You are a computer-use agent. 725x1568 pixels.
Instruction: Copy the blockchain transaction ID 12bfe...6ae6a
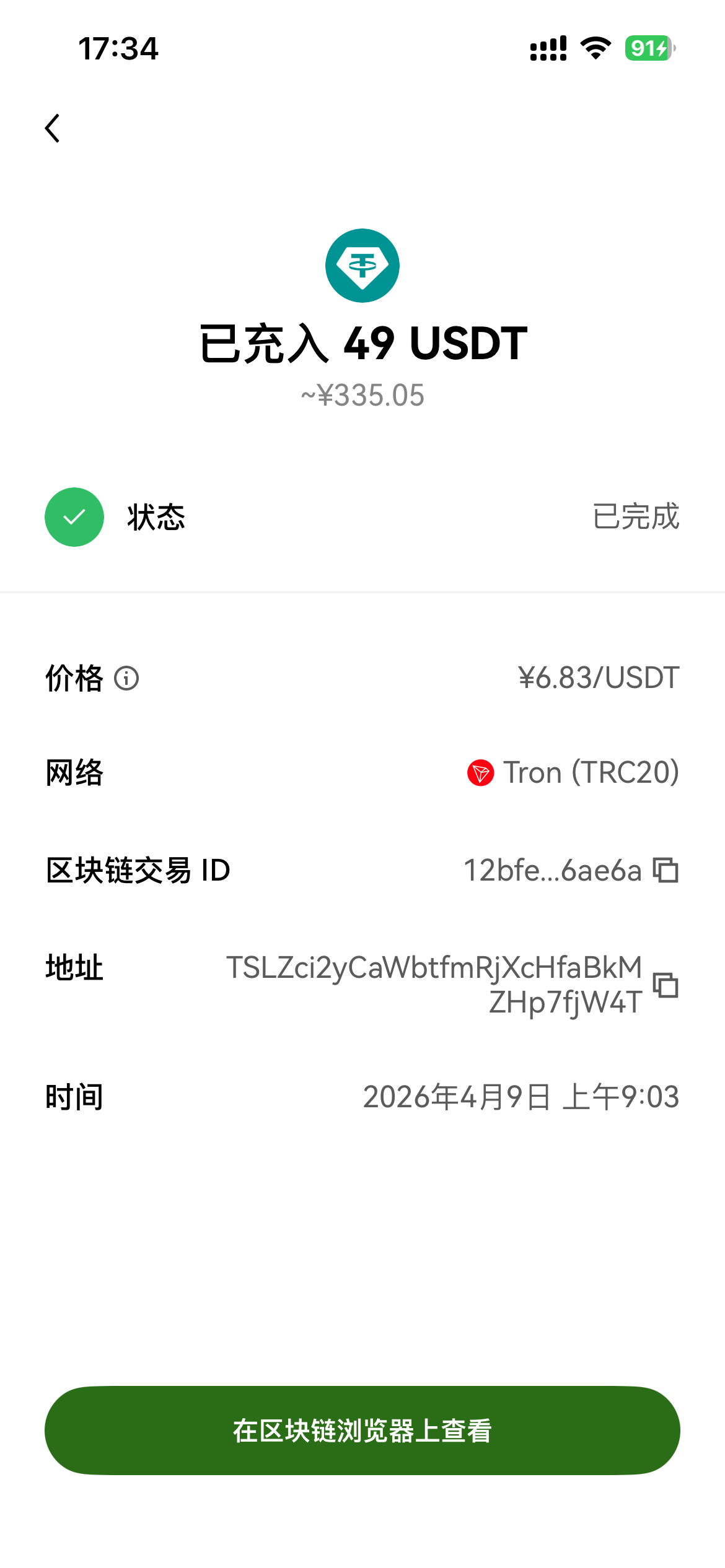(666, 870)
